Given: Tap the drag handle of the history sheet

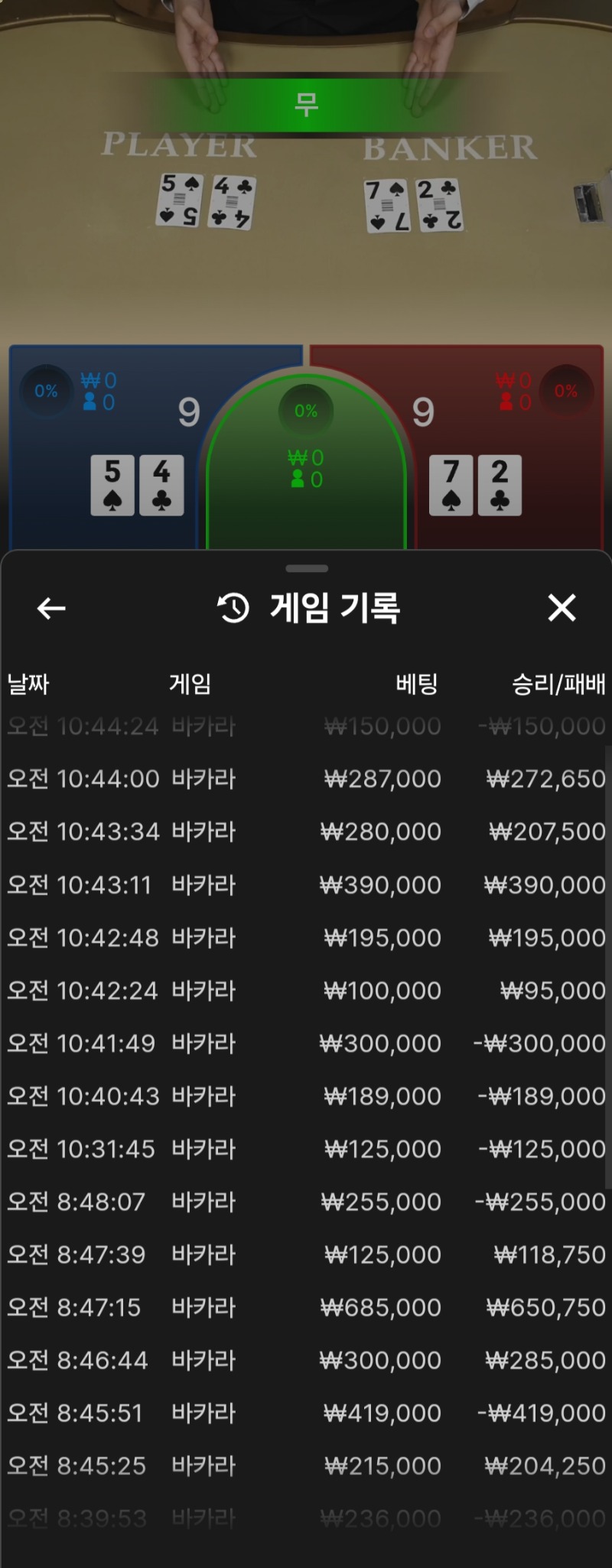Looking at the screenshot, I should [x=306, y=568].
